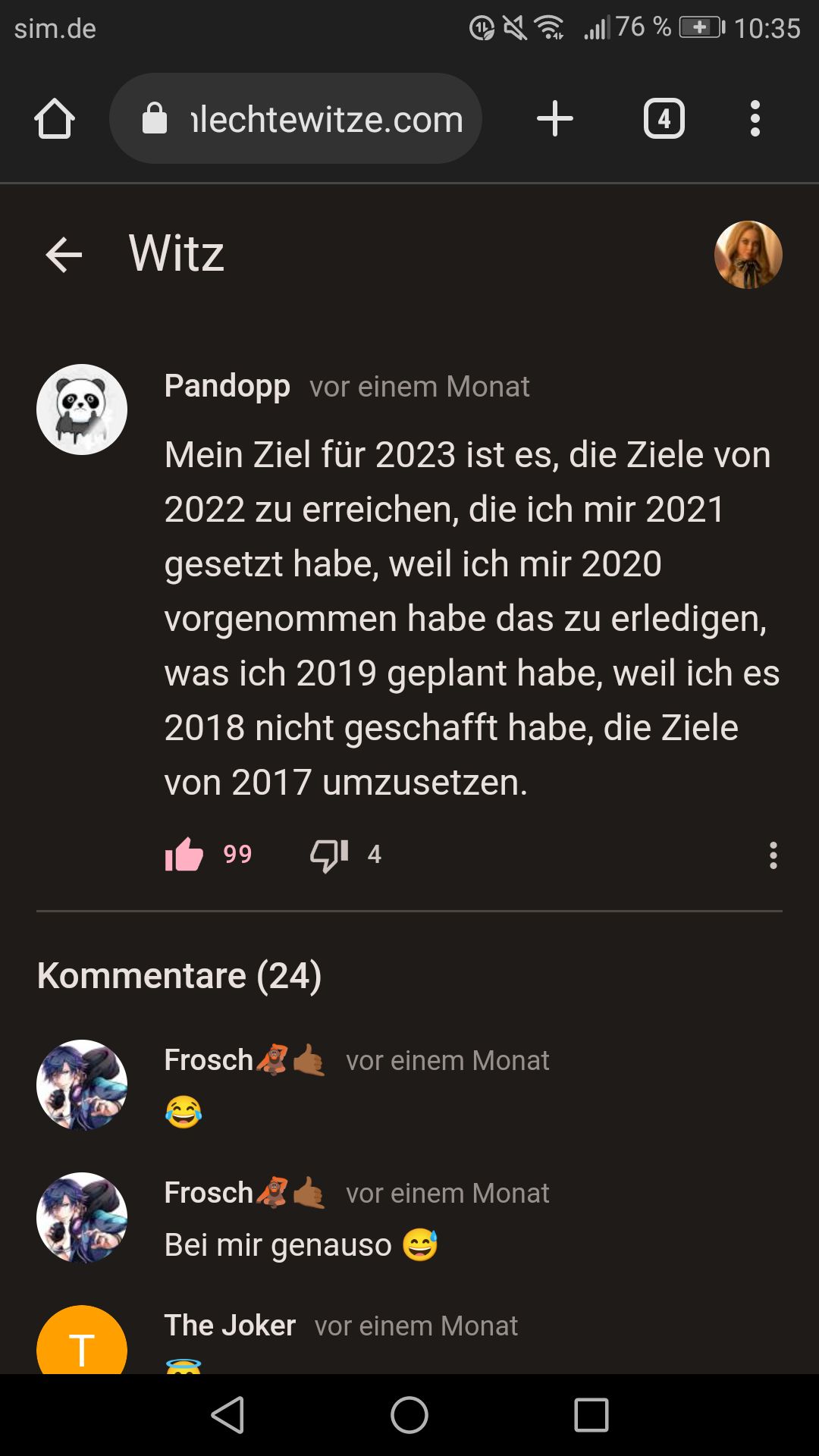The image size is (819, 1456).
Task: Like Pandopp's joke with thumbs up
Action: click(184, 855)
